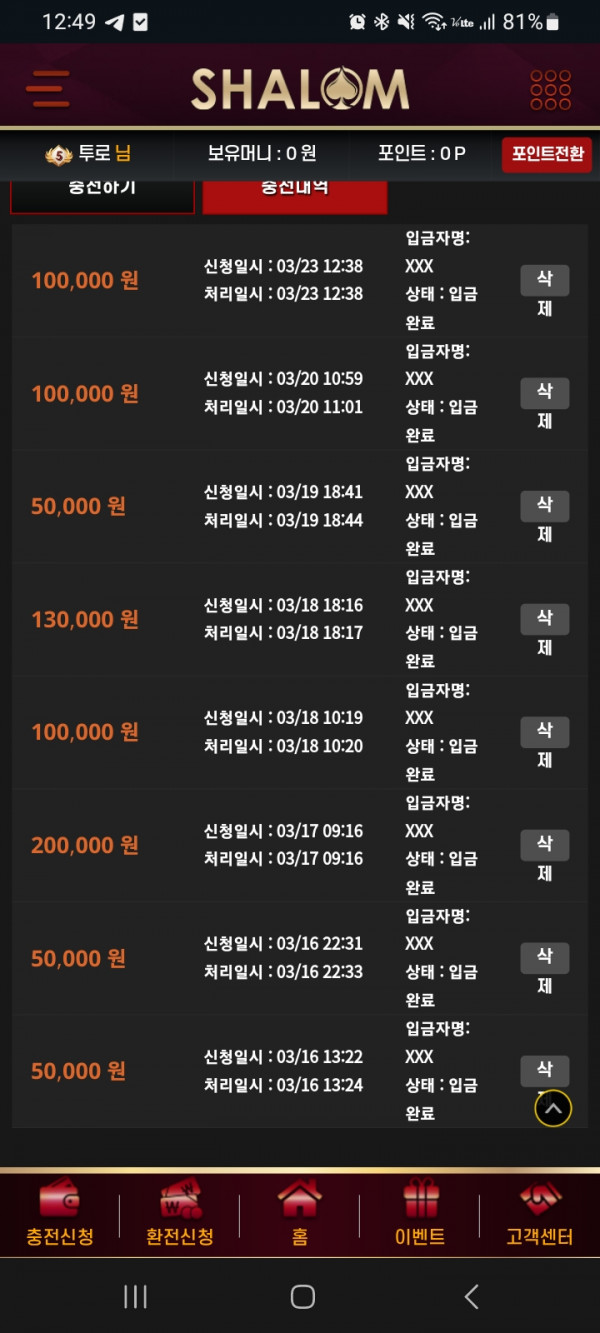Open 충전신청 in the bottom bar

click(60, 1214)
